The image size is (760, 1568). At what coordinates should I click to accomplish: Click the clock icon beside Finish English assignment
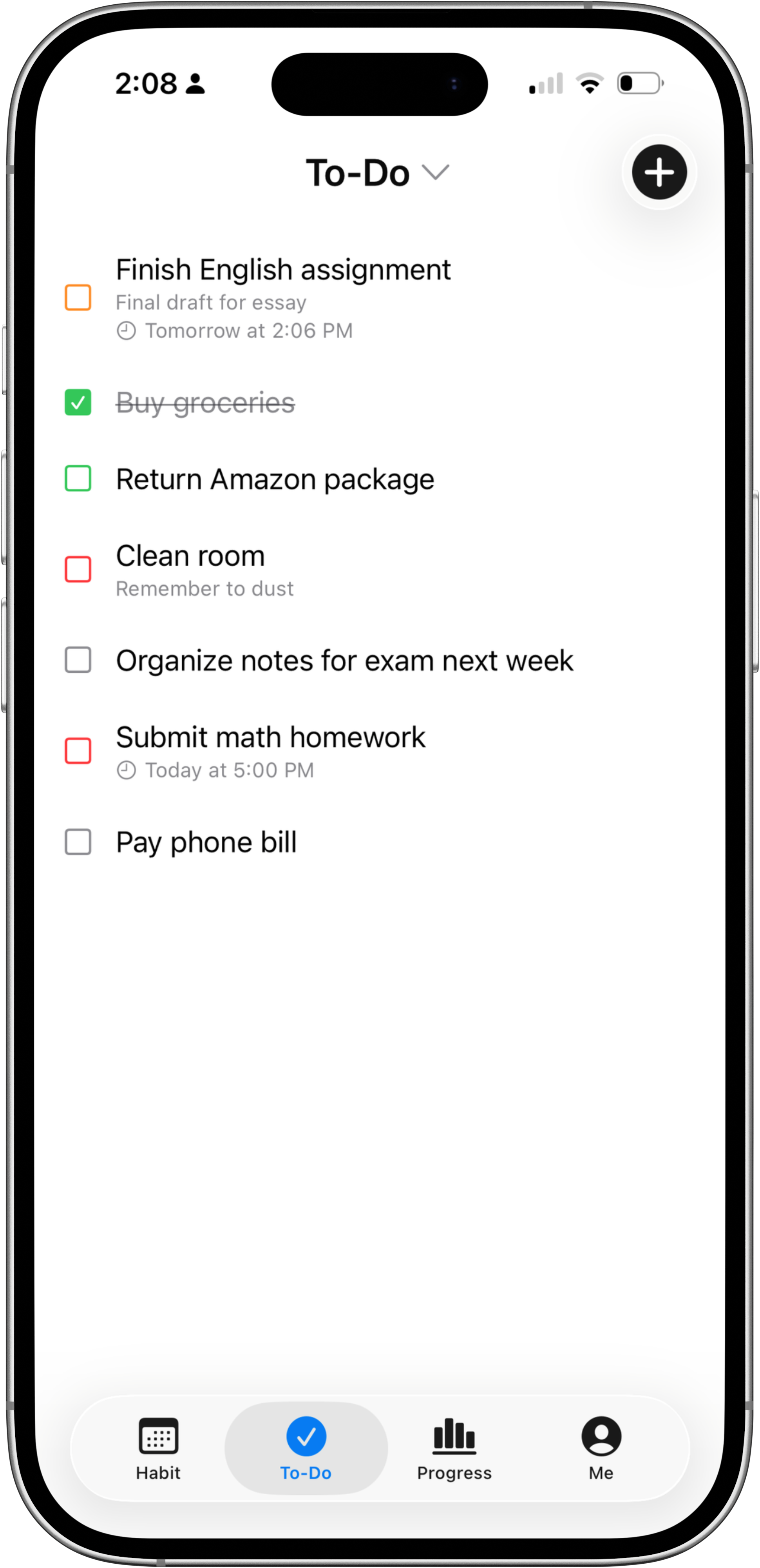126,330
